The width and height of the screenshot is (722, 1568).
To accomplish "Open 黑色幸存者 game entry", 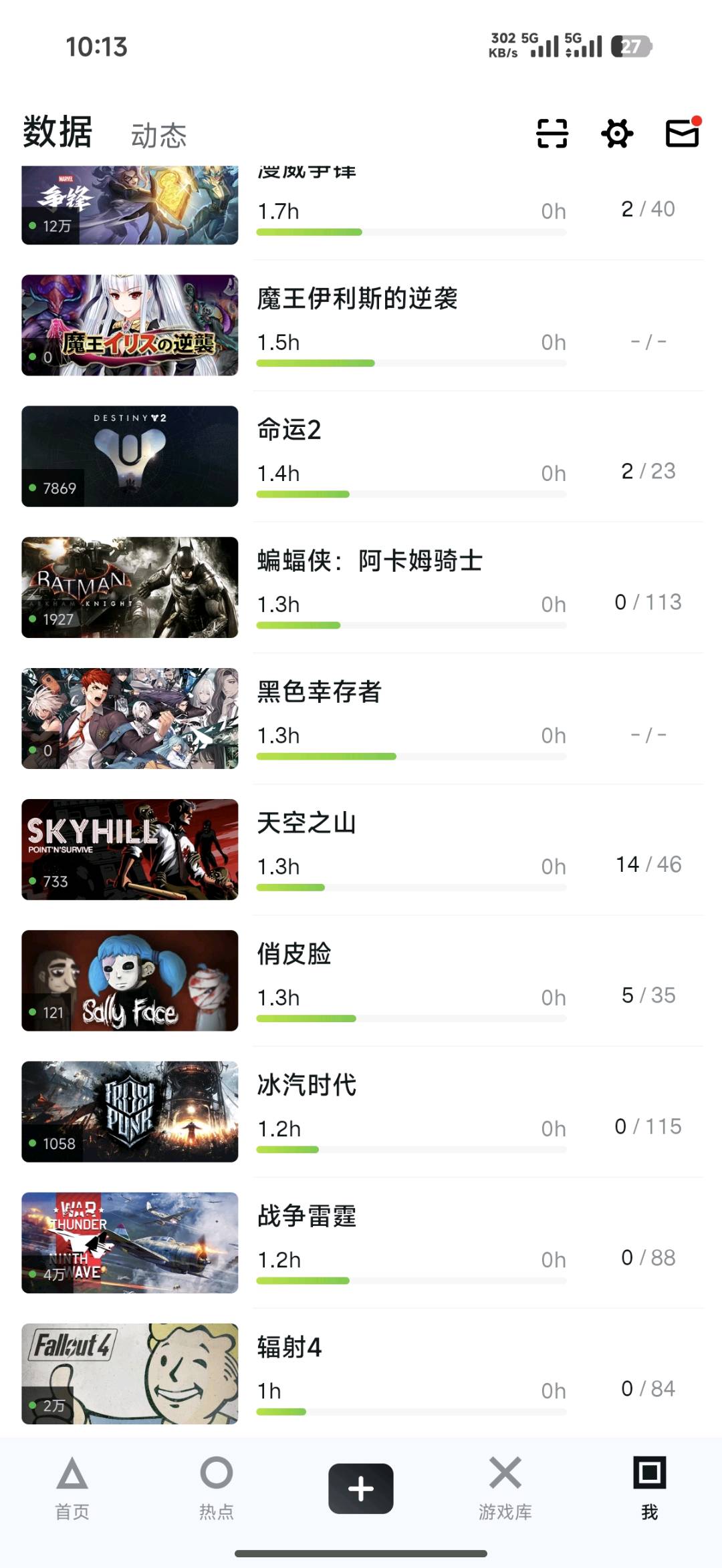I will (319, 691).
